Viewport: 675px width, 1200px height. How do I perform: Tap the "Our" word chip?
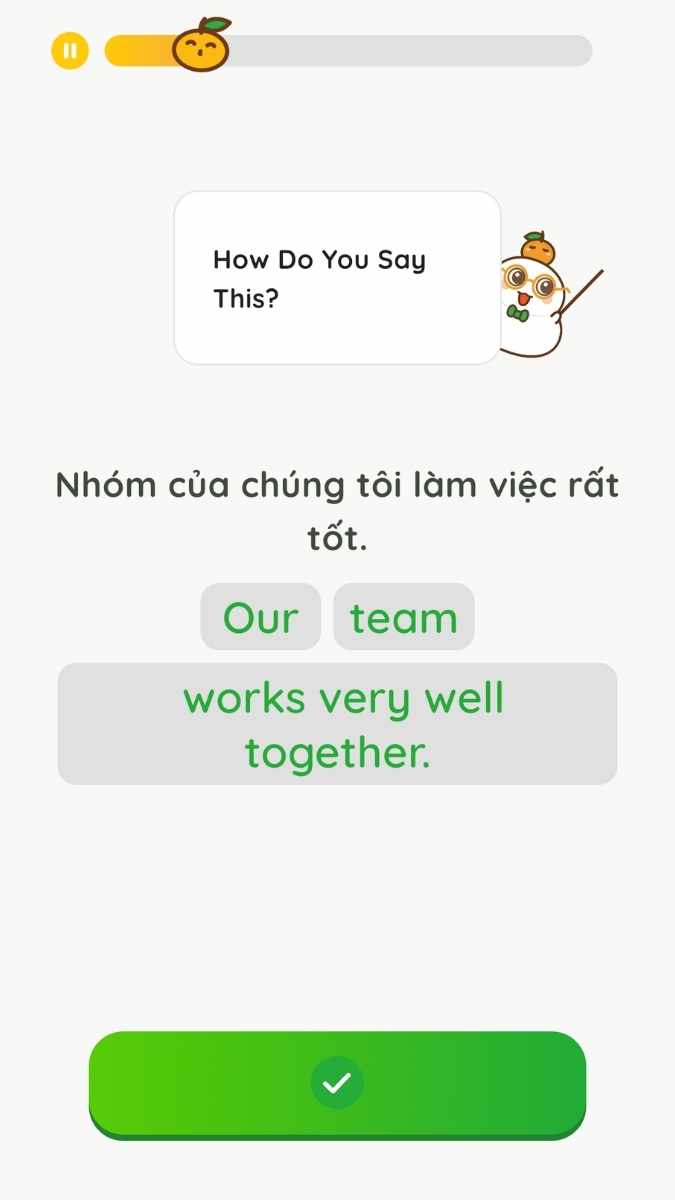[x=260, y=617]
